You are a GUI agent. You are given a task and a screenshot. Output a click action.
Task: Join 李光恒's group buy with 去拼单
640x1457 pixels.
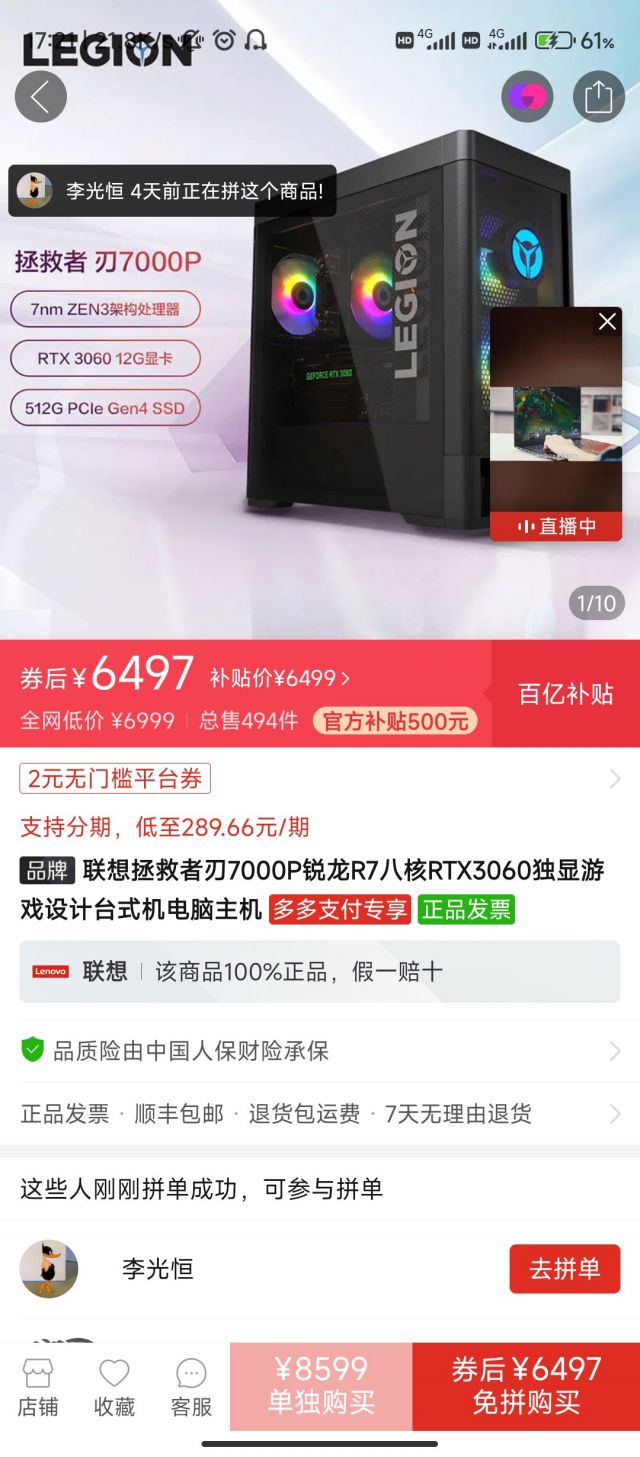pyautogui.click(x=564, y=1269)
